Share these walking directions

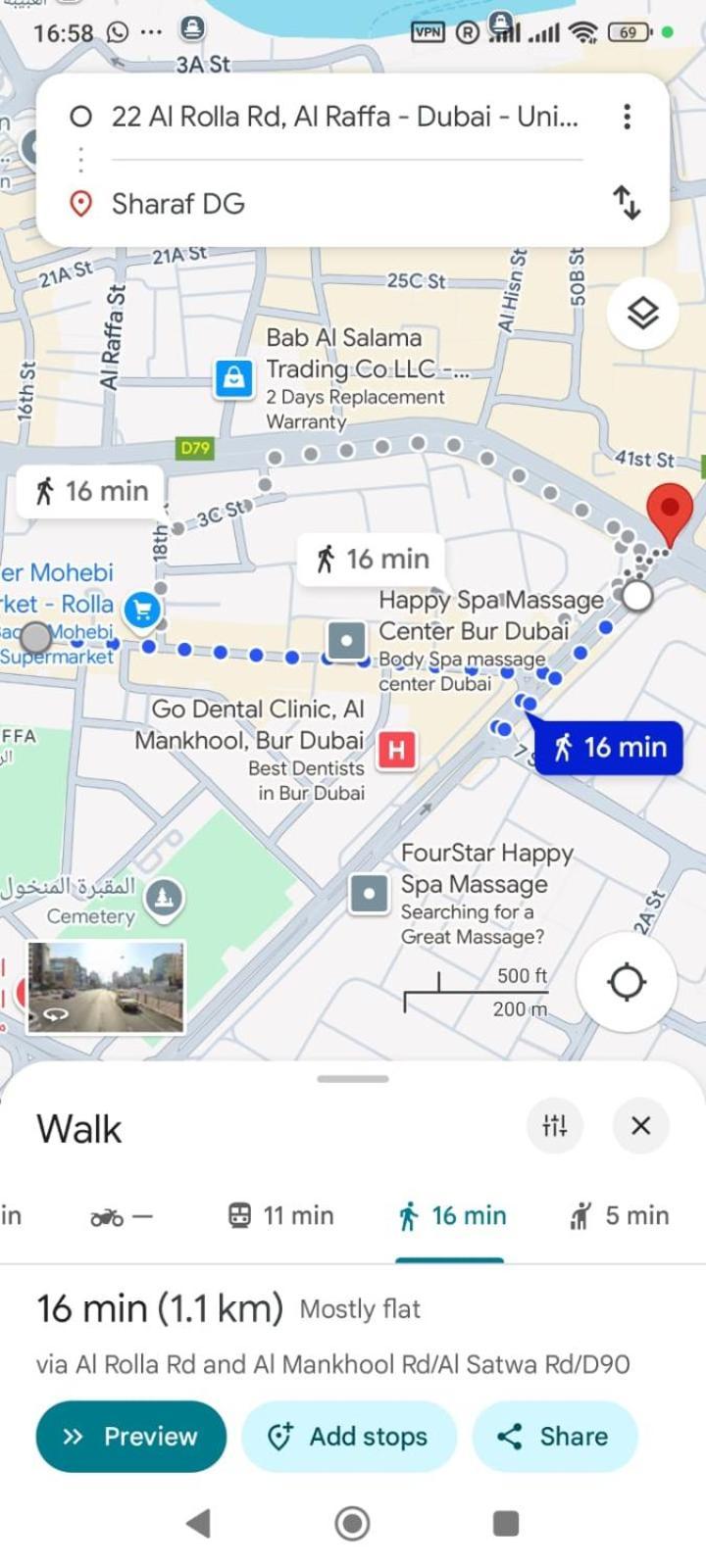coord(554,1436)
